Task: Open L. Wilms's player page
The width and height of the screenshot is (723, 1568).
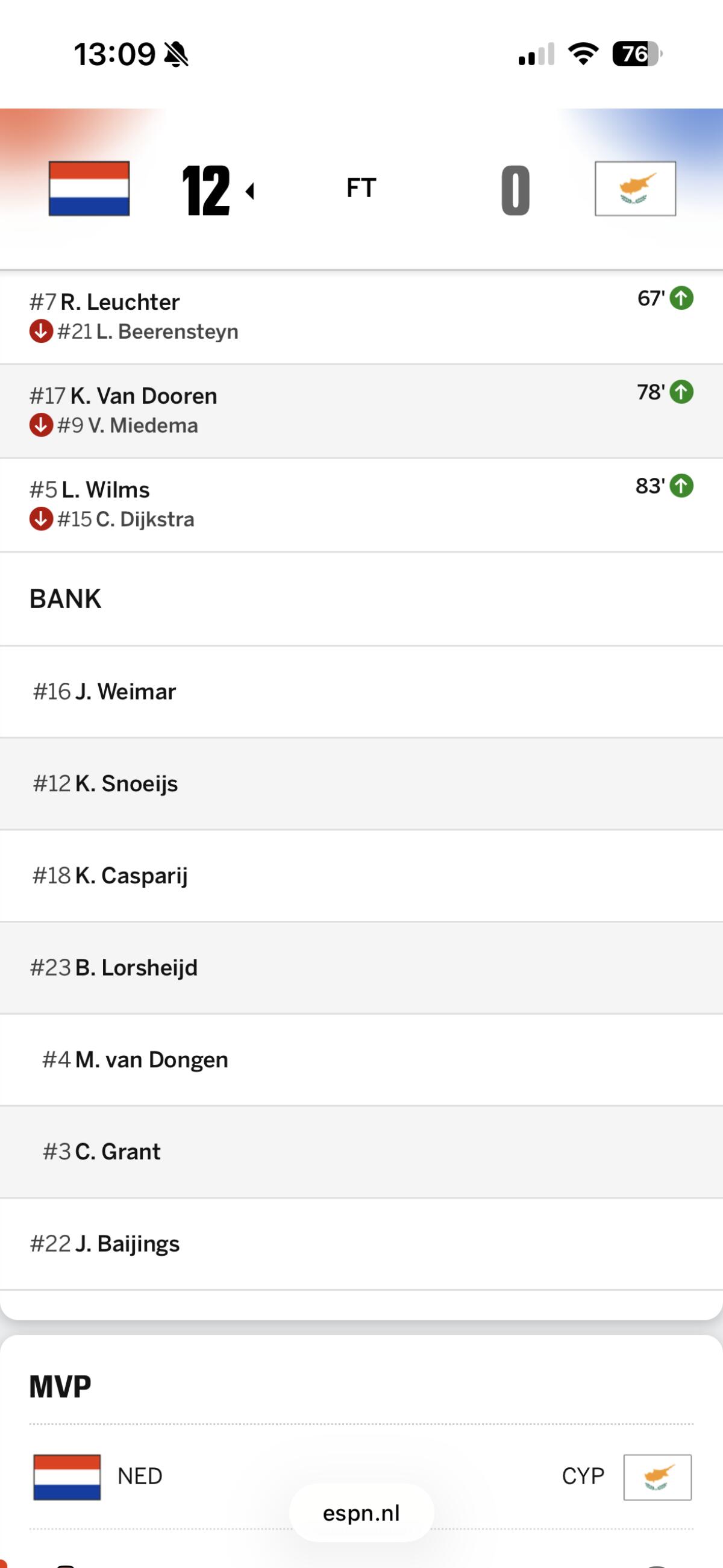Action: [x=105, y=490]
